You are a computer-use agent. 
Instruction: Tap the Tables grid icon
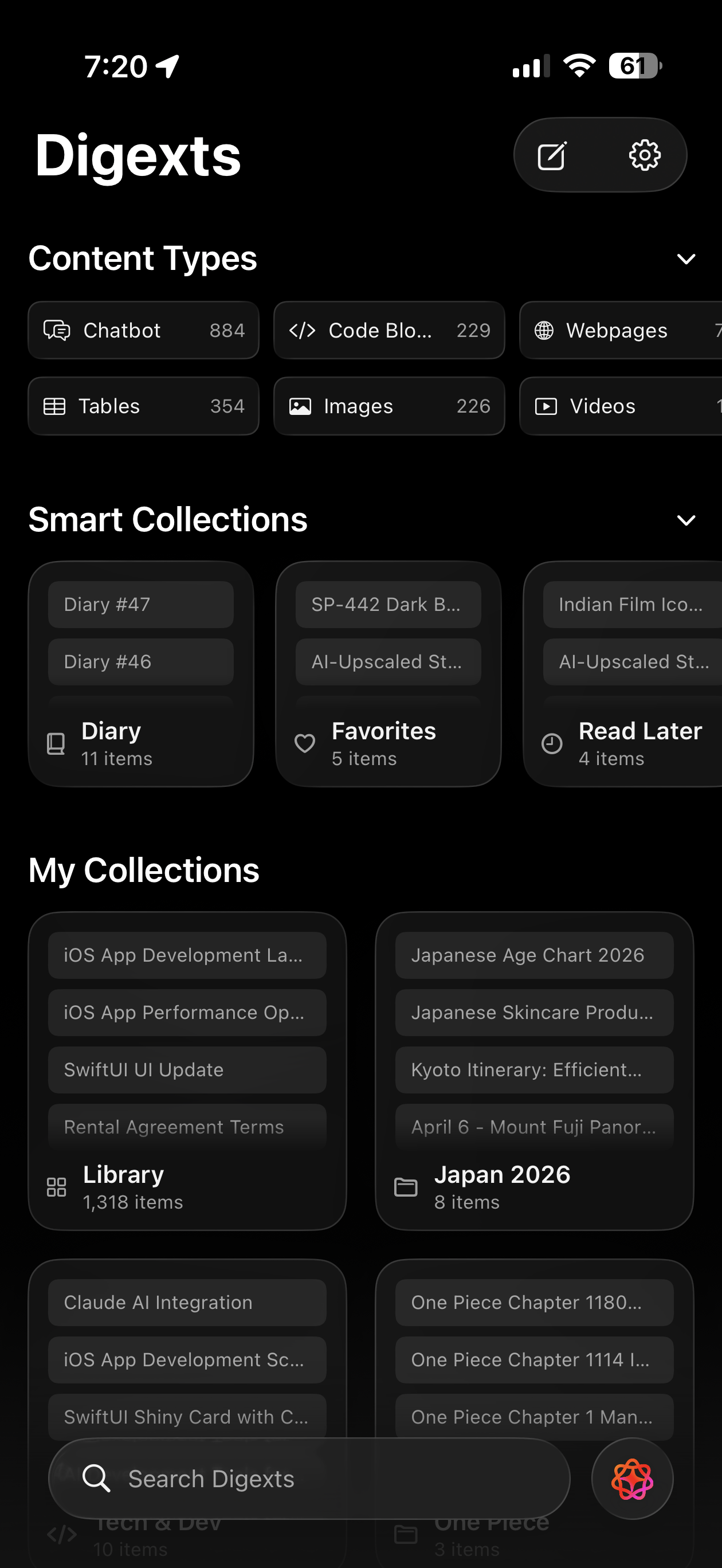pos(56,406)
